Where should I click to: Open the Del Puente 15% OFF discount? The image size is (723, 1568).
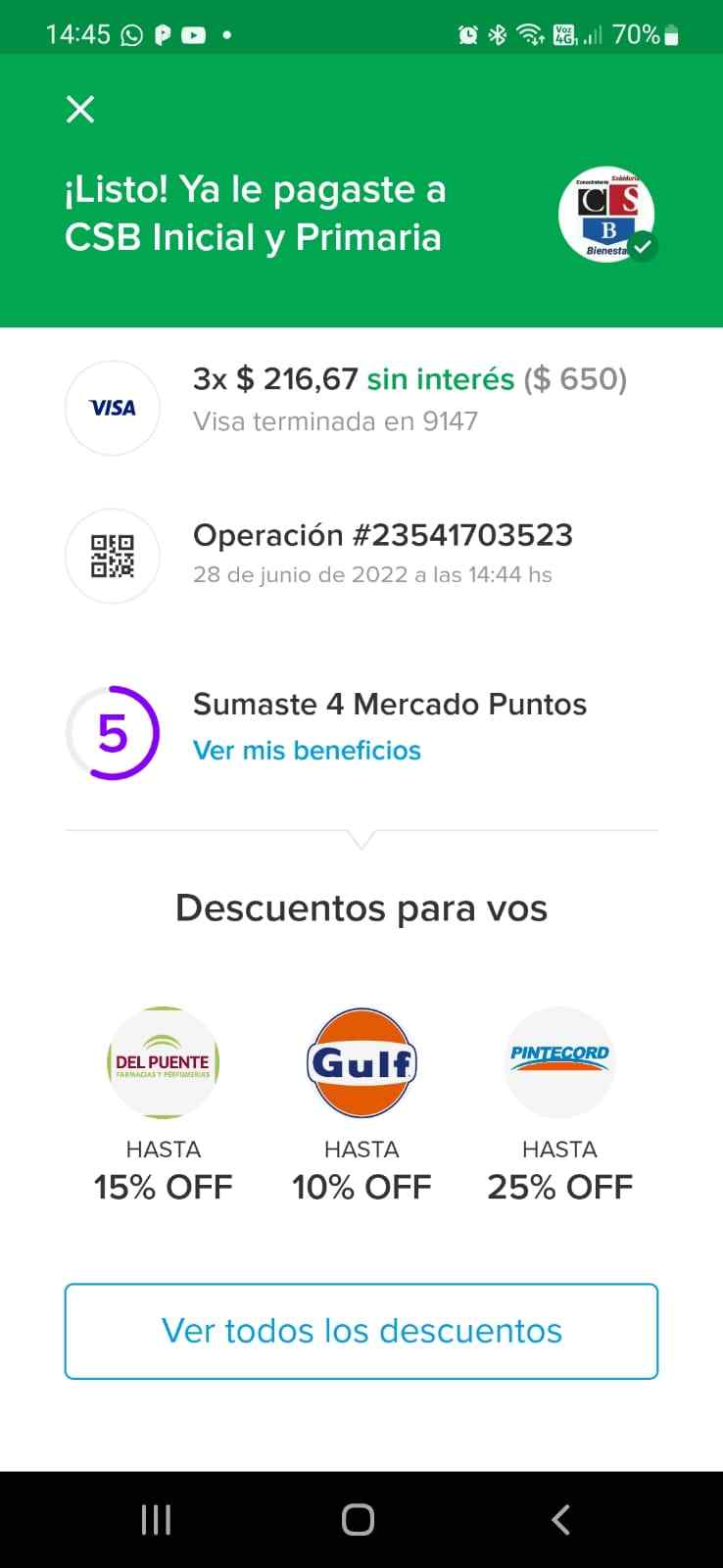[163, 1063]
